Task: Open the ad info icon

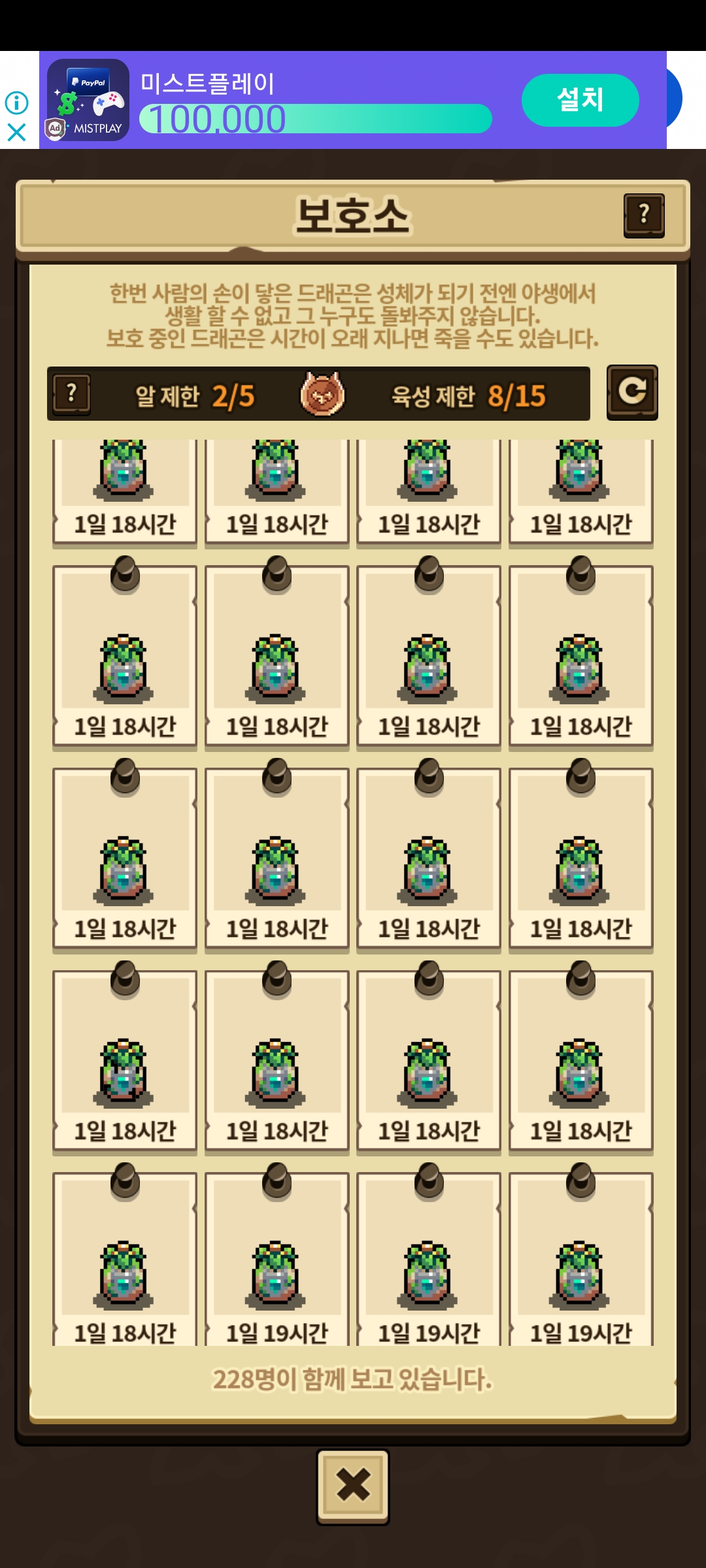Action: click(x=16, y=102)
